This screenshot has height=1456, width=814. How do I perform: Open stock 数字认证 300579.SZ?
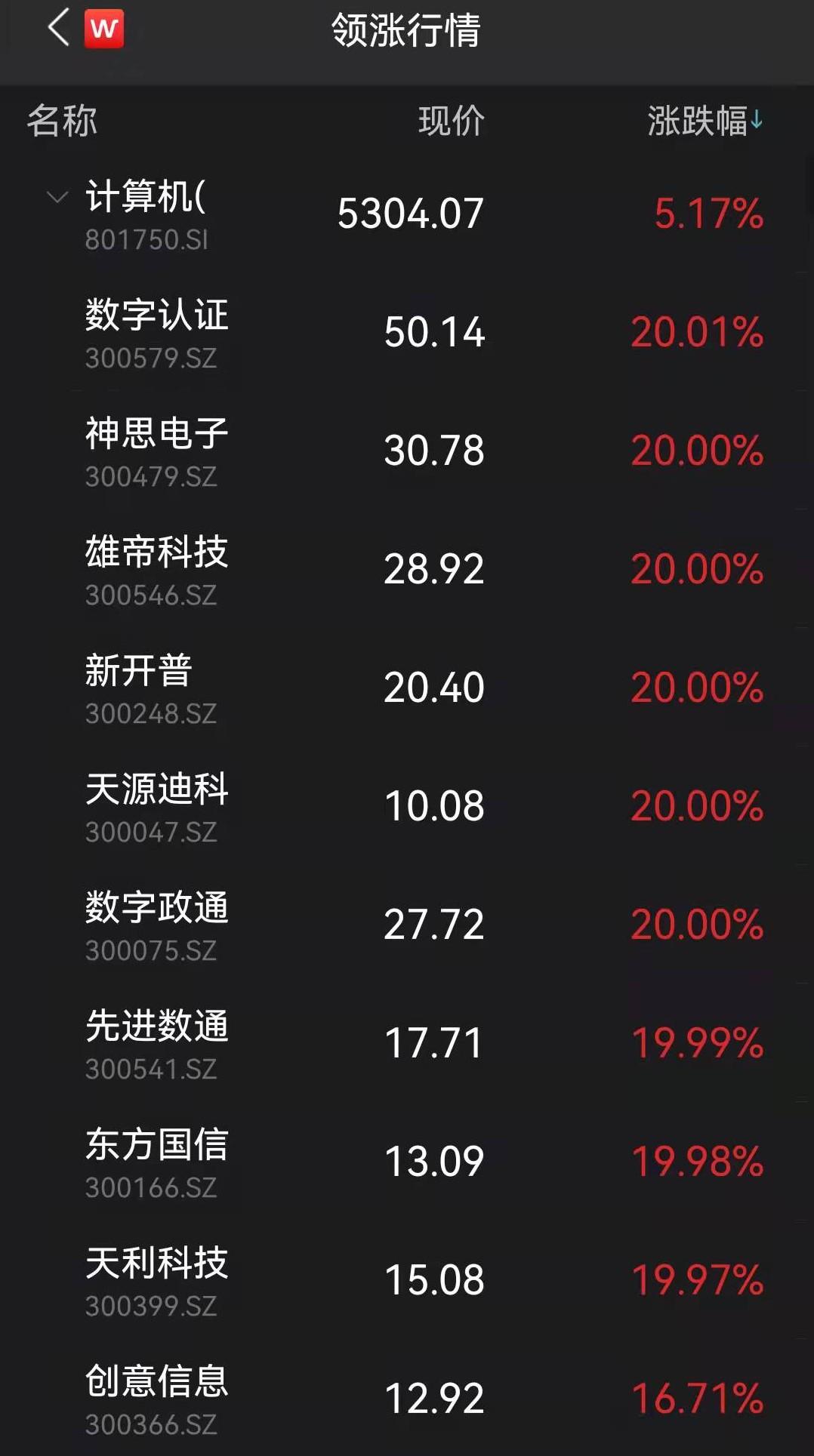point(407,332)
